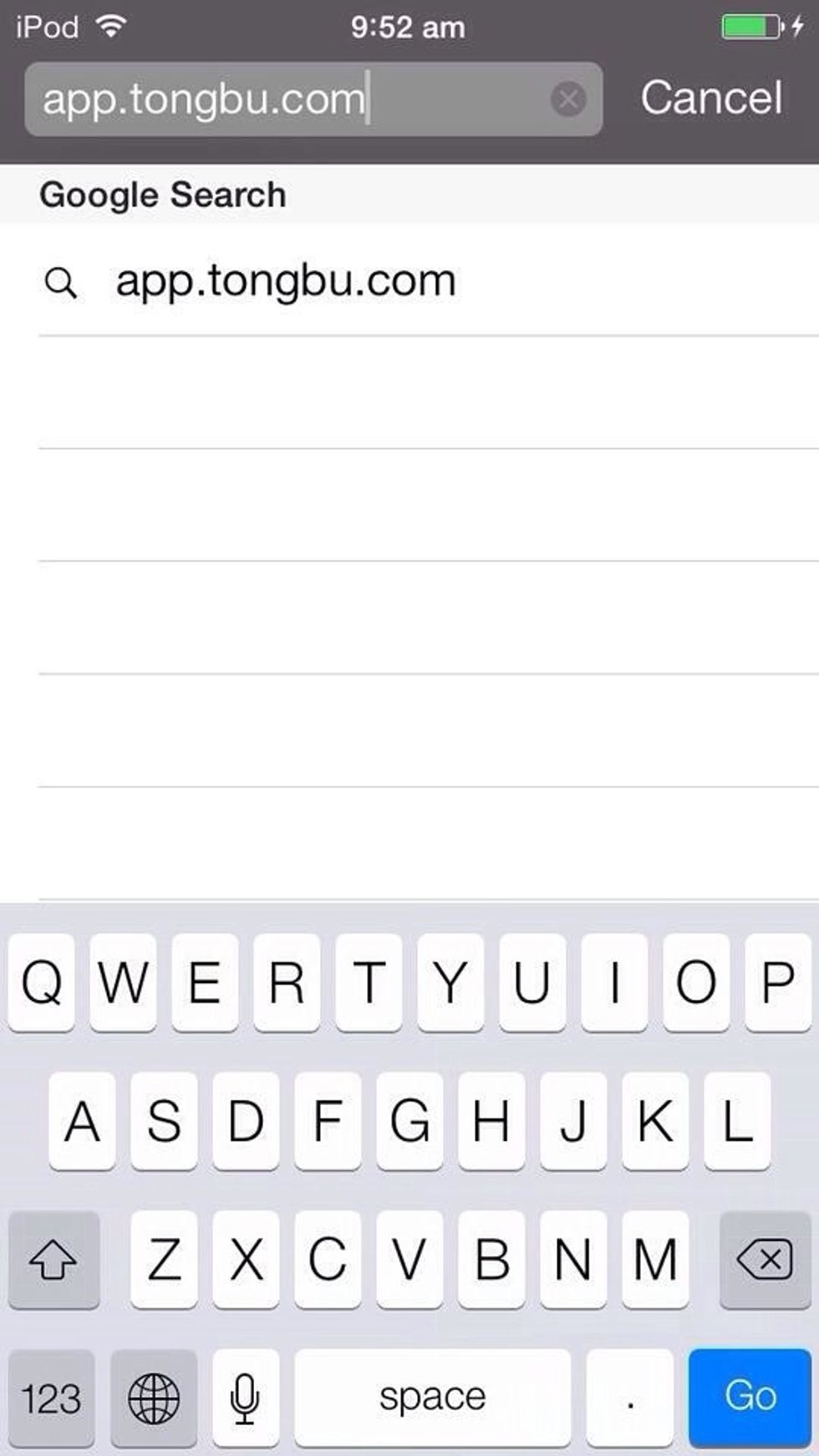Tap the shift key
Viewport: 819px width, 1456px height.
53,1259
